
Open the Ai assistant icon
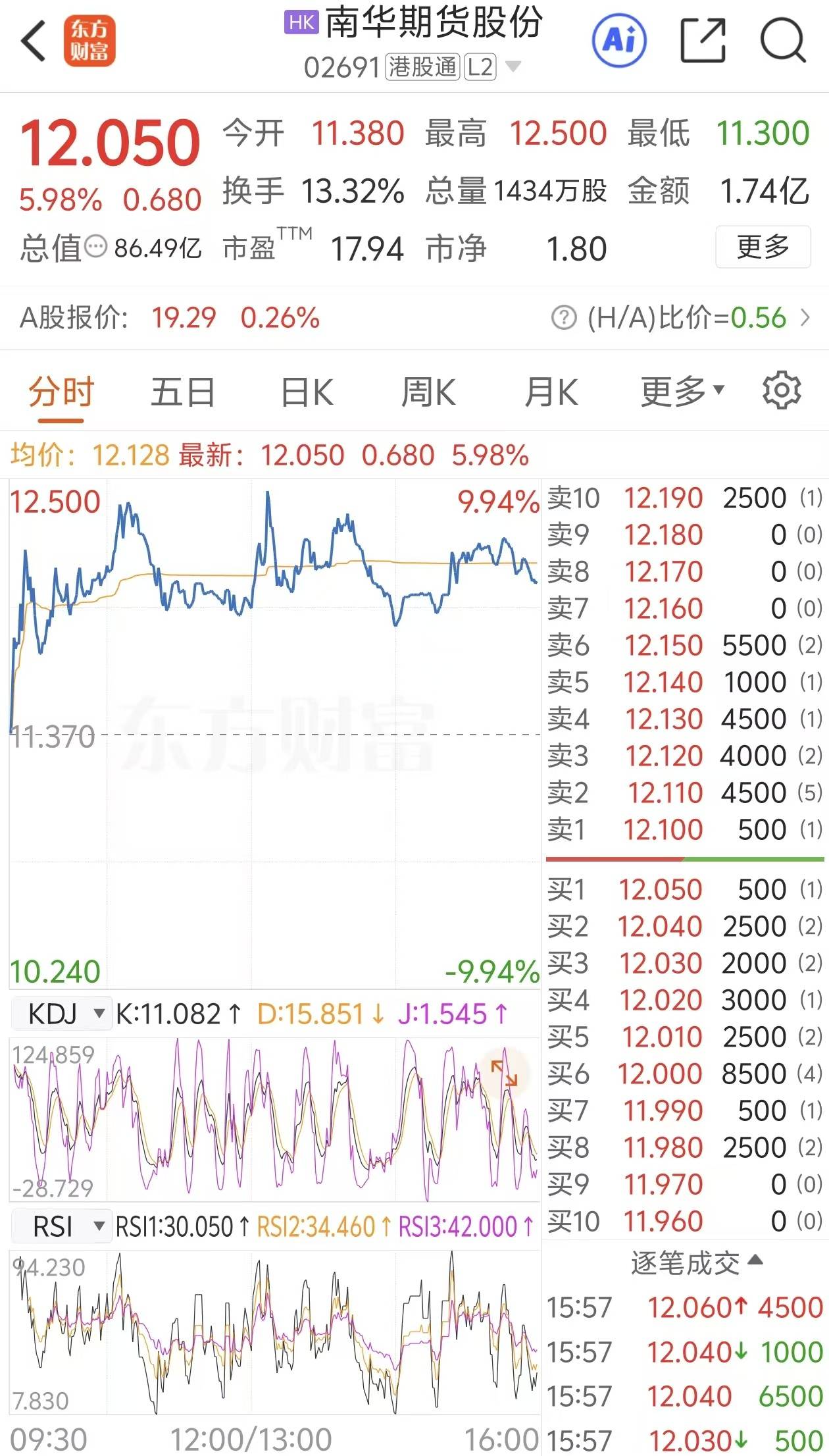619,41
